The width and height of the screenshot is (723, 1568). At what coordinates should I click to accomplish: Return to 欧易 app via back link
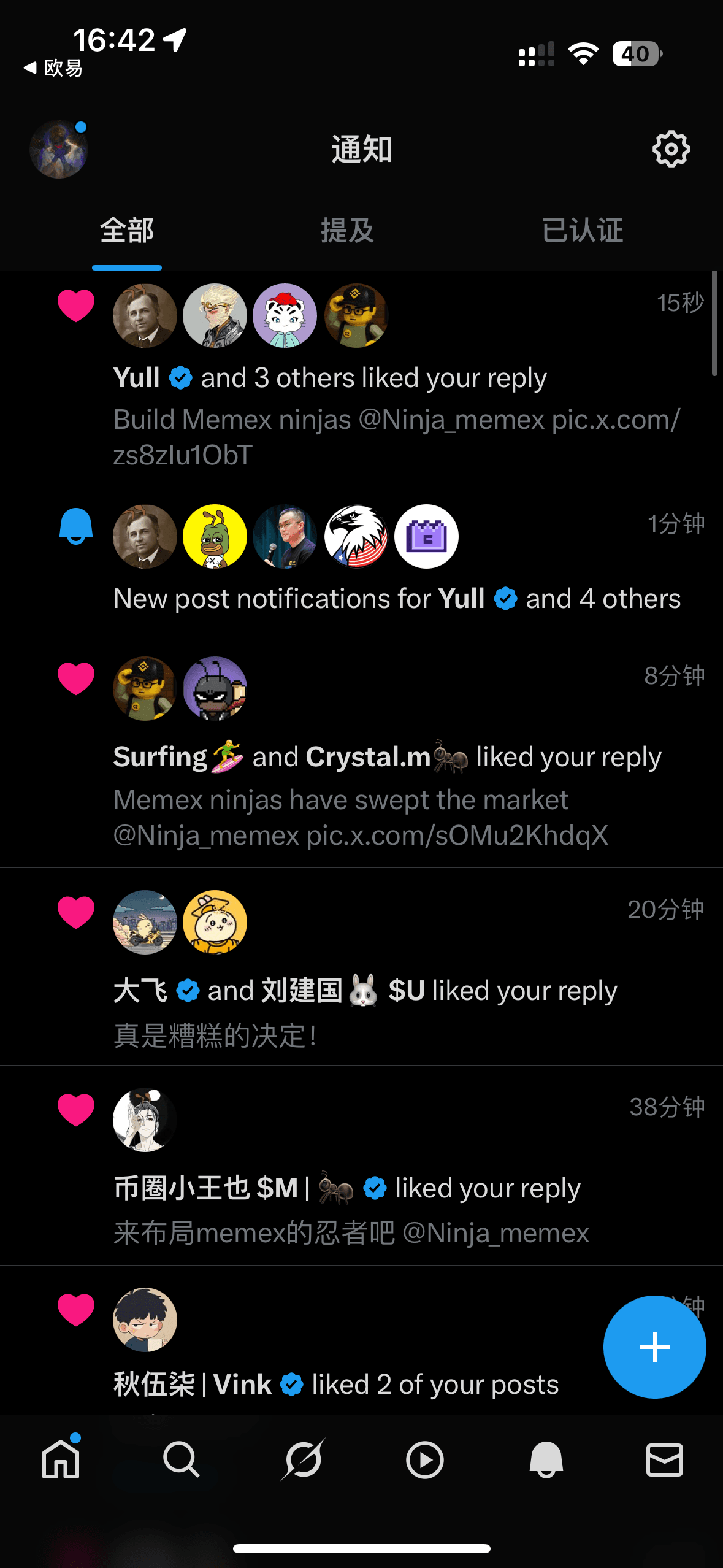(x=53, y=67)
